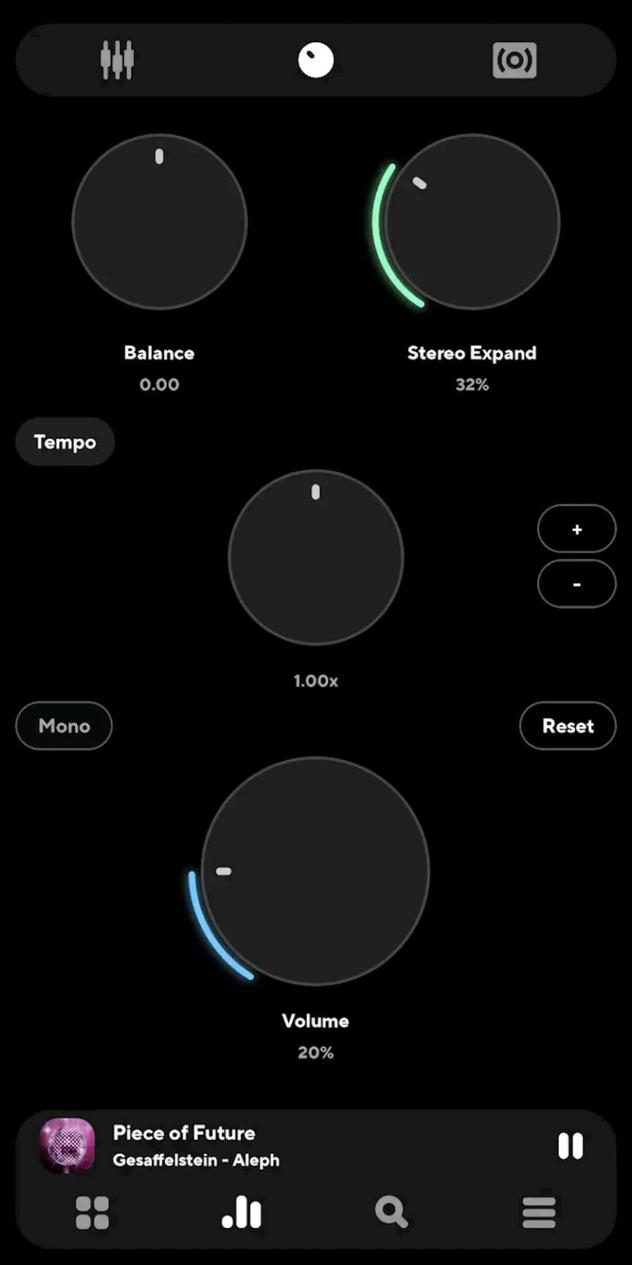Open the hamburger menu tab
This screenshot has height=1265, width=632.
(x=539, y=1213)
